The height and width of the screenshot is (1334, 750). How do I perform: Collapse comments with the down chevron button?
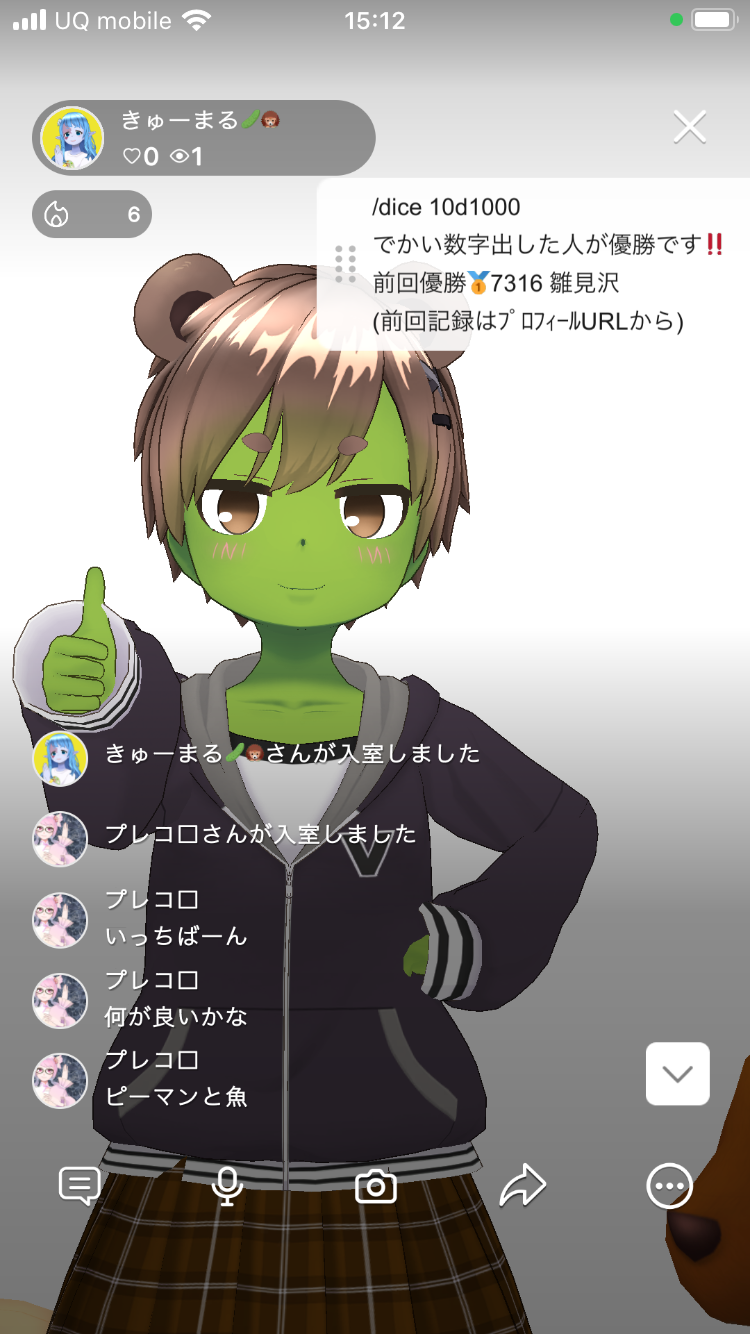coord(678,1074)
